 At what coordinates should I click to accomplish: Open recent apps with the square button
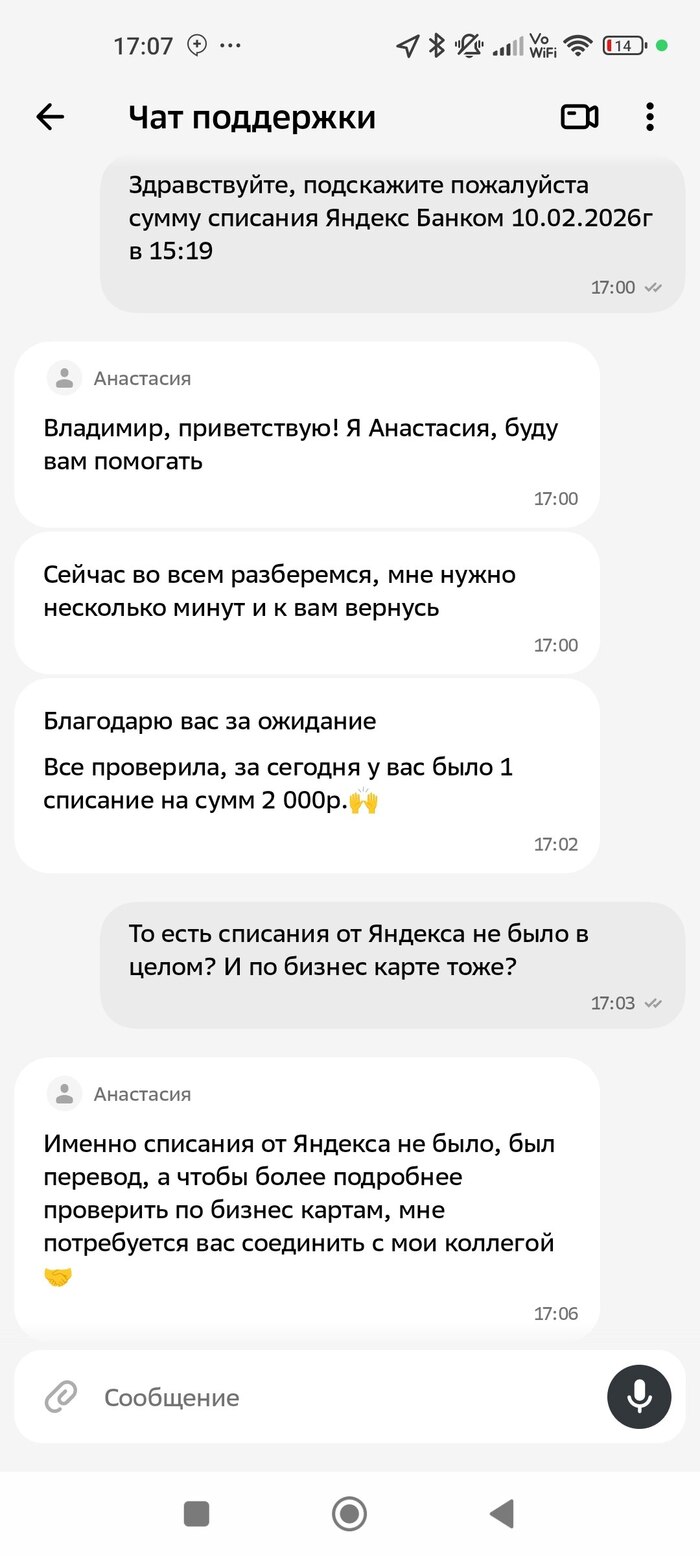click(x=197, y=1513)
